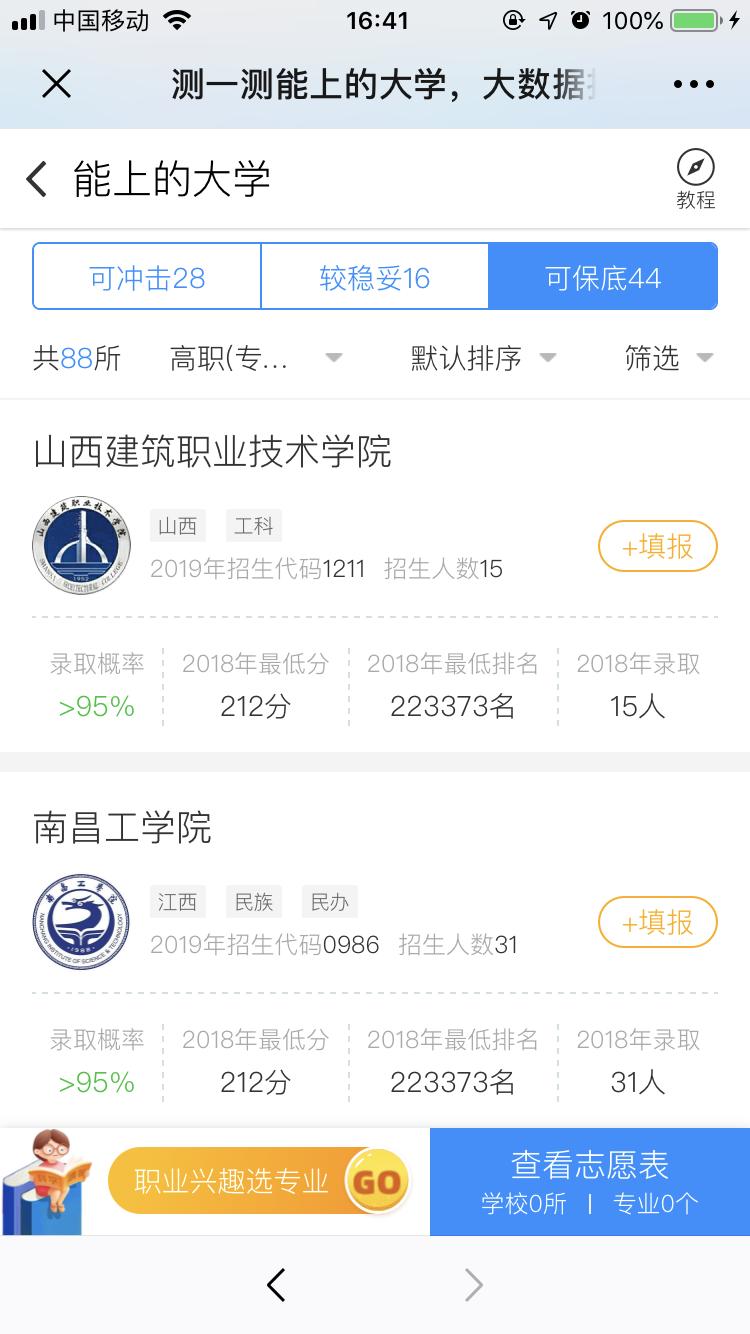The width and height of the screenshot is (750, 1334).
Task: Tap the back chevron next to 能上的大学
Action: (34, 178)
